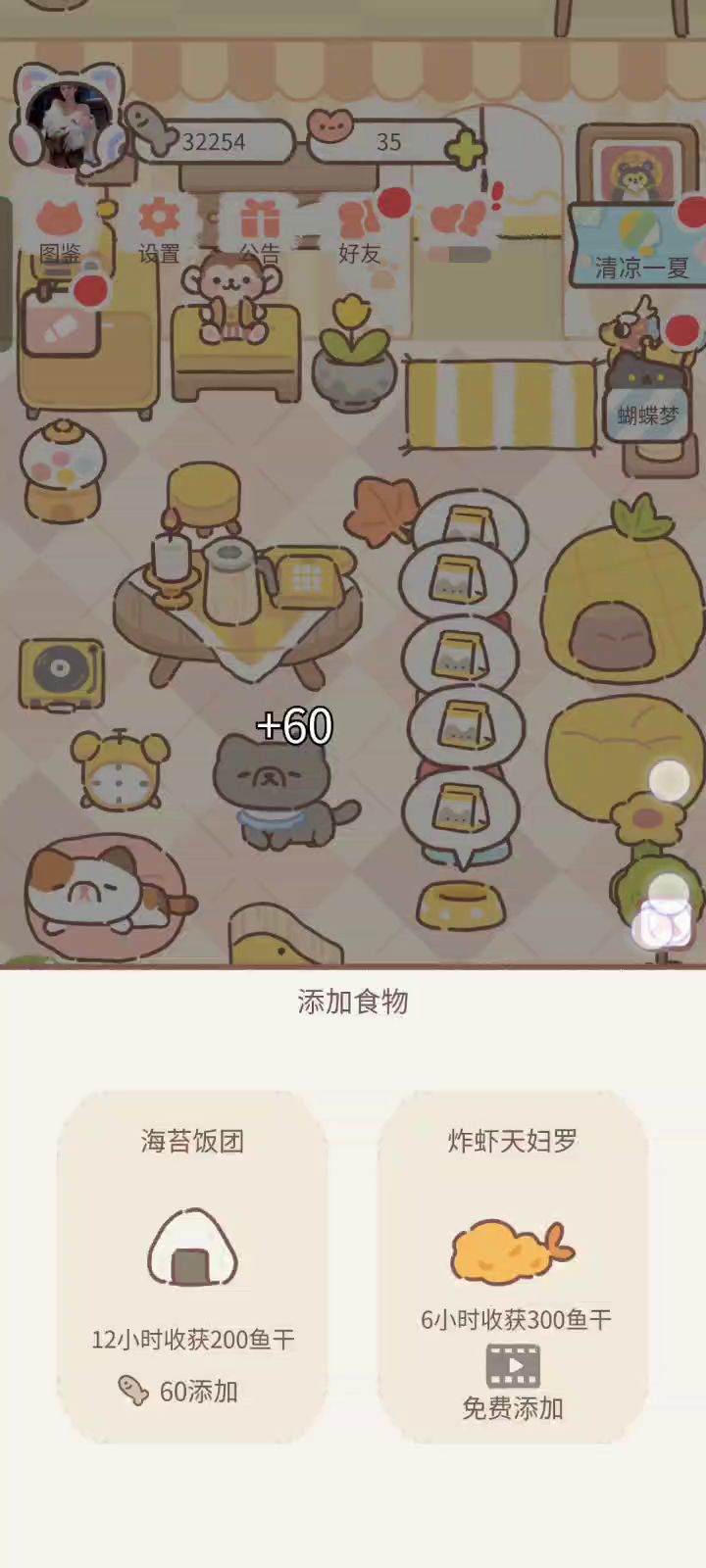This screenshot has height=1568, width=706.
Task: Tap the hearts icon beside 好友
Action: pyautogui.click(x=459, y=225)
